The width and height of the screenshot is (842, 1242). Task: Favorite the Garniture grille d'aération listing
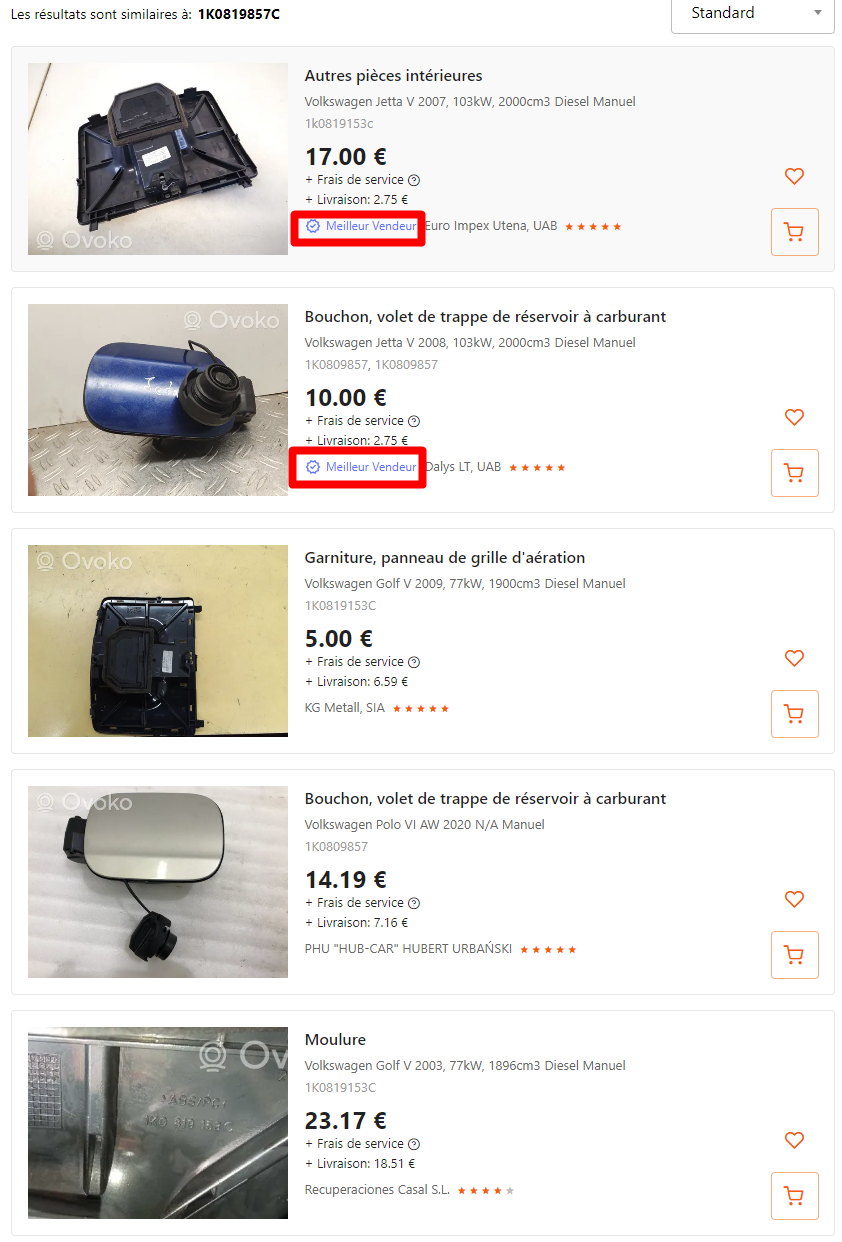(794, 658)
